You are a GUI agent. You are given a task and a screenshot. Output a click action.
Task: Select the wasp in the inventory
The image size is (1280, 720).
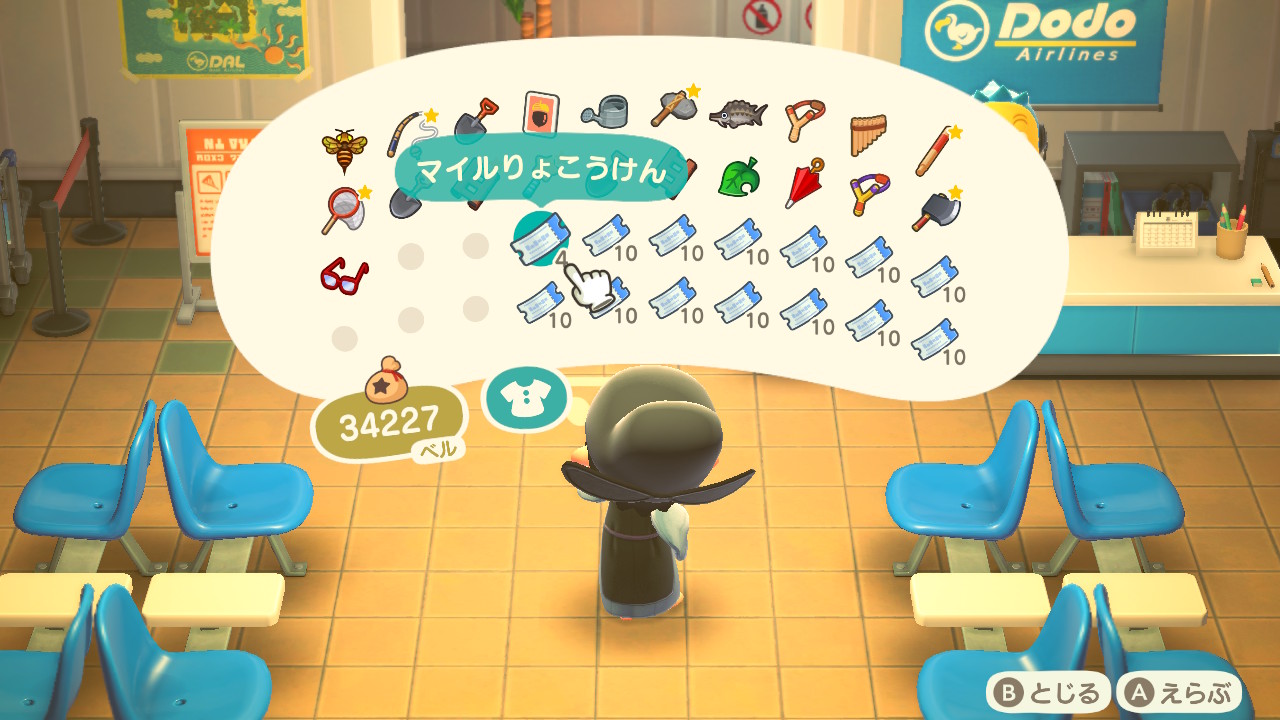tap(343, 150)
